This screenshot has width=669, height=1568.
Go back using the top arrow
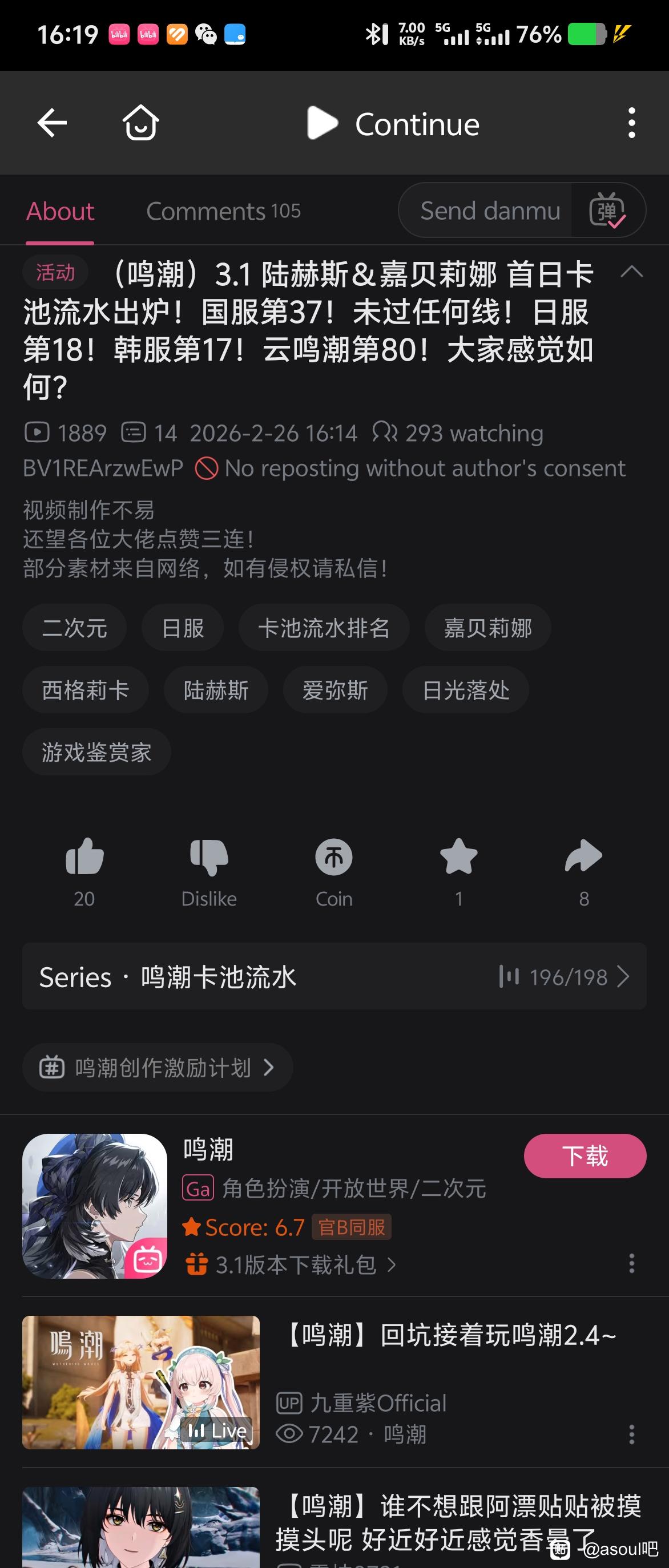click(53, 124)
